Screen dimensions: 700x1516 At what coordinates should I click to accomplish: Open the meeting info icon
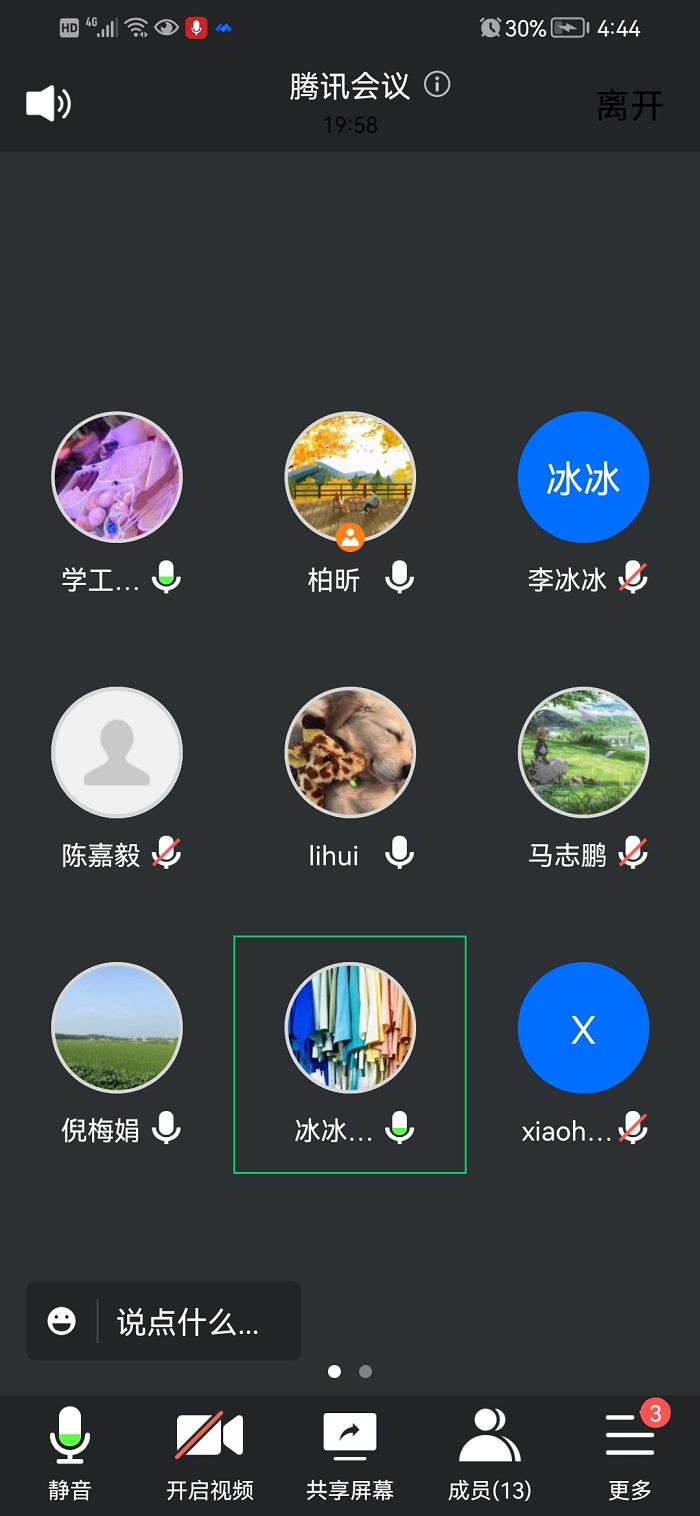(x=437, y=85)
